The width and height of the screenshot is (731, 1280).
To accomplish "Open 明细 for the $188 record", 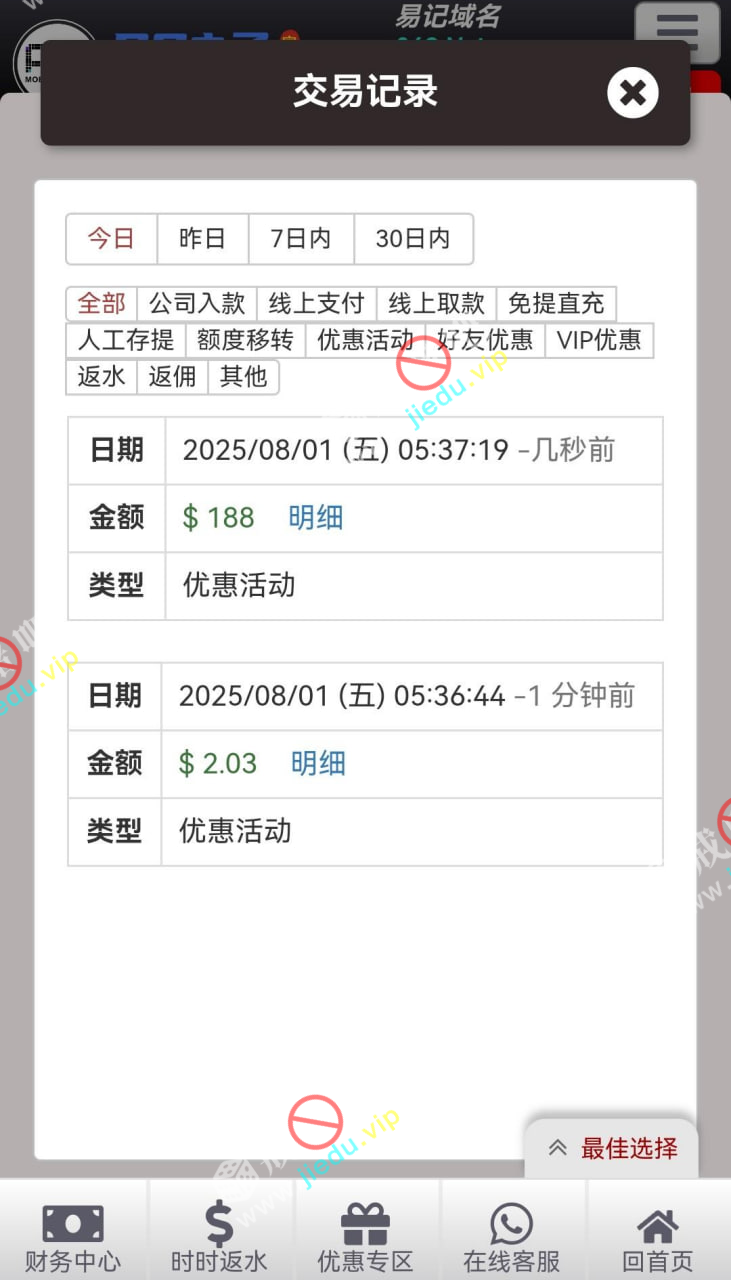I will pos(316,518).
